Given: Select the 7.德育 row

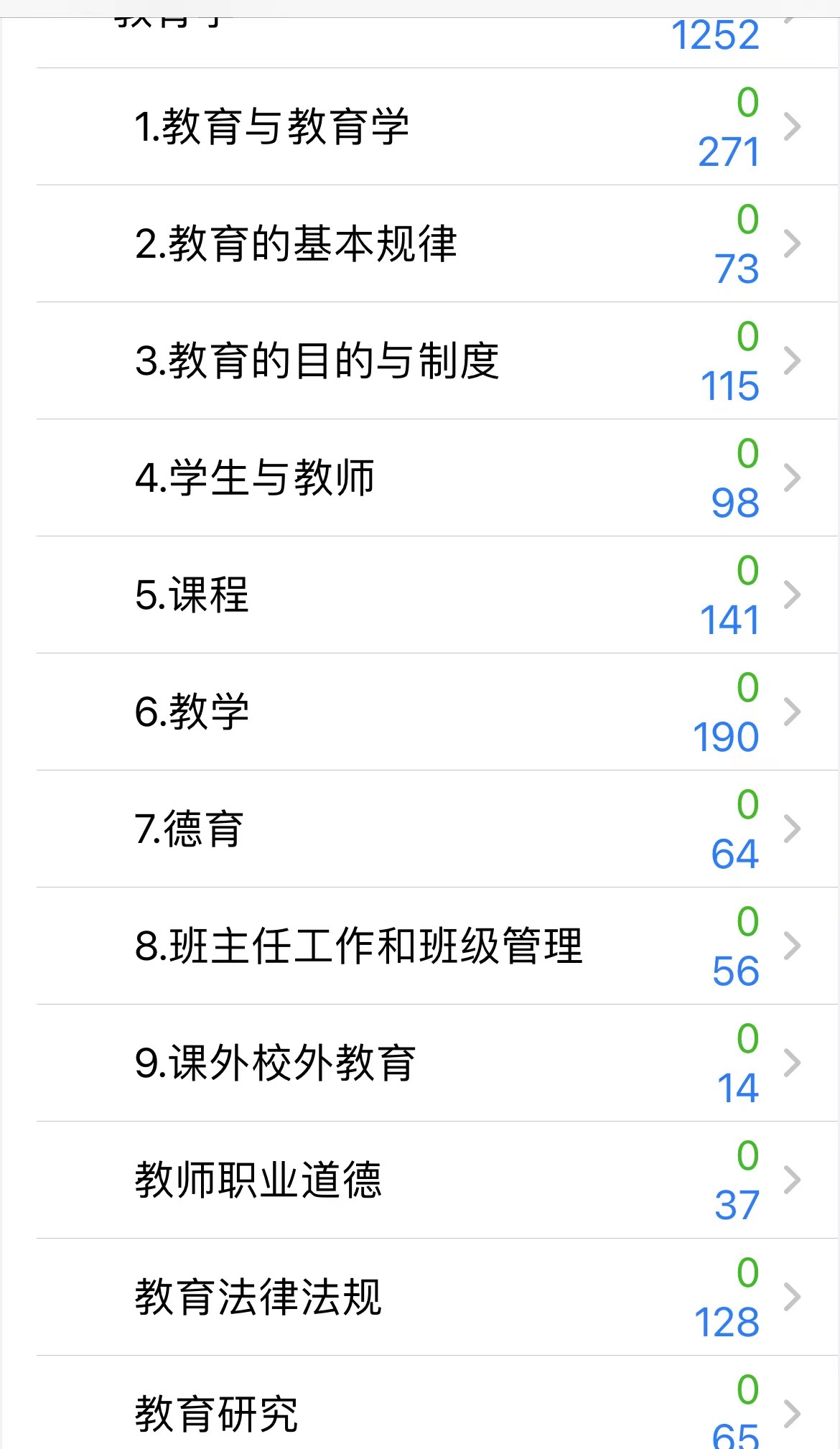Looking at the screenshot, I should 437,829.
